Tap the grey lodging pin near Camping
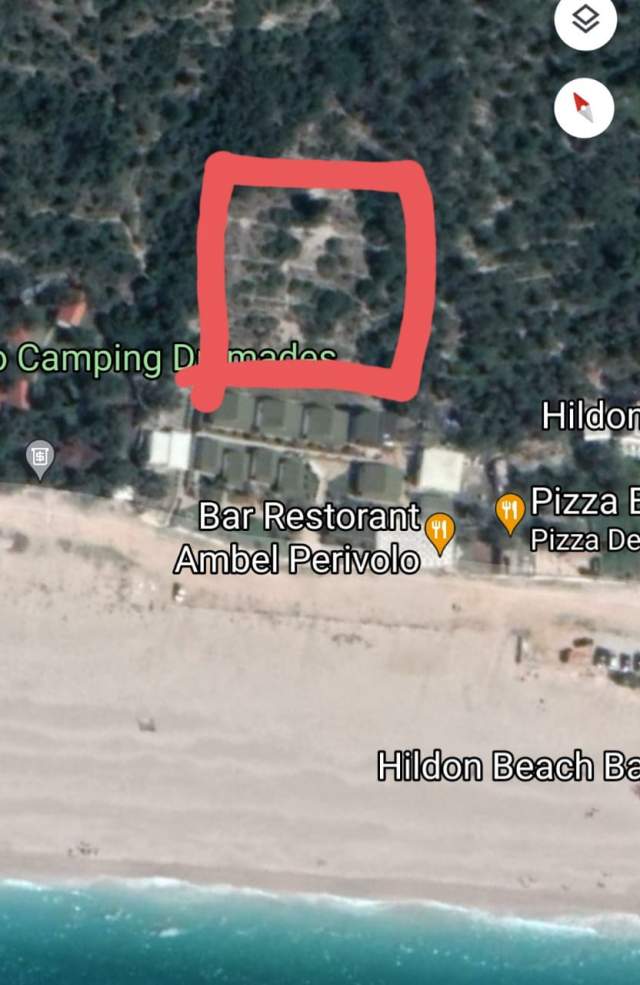 pyautogui.click(x=40, y=458)
